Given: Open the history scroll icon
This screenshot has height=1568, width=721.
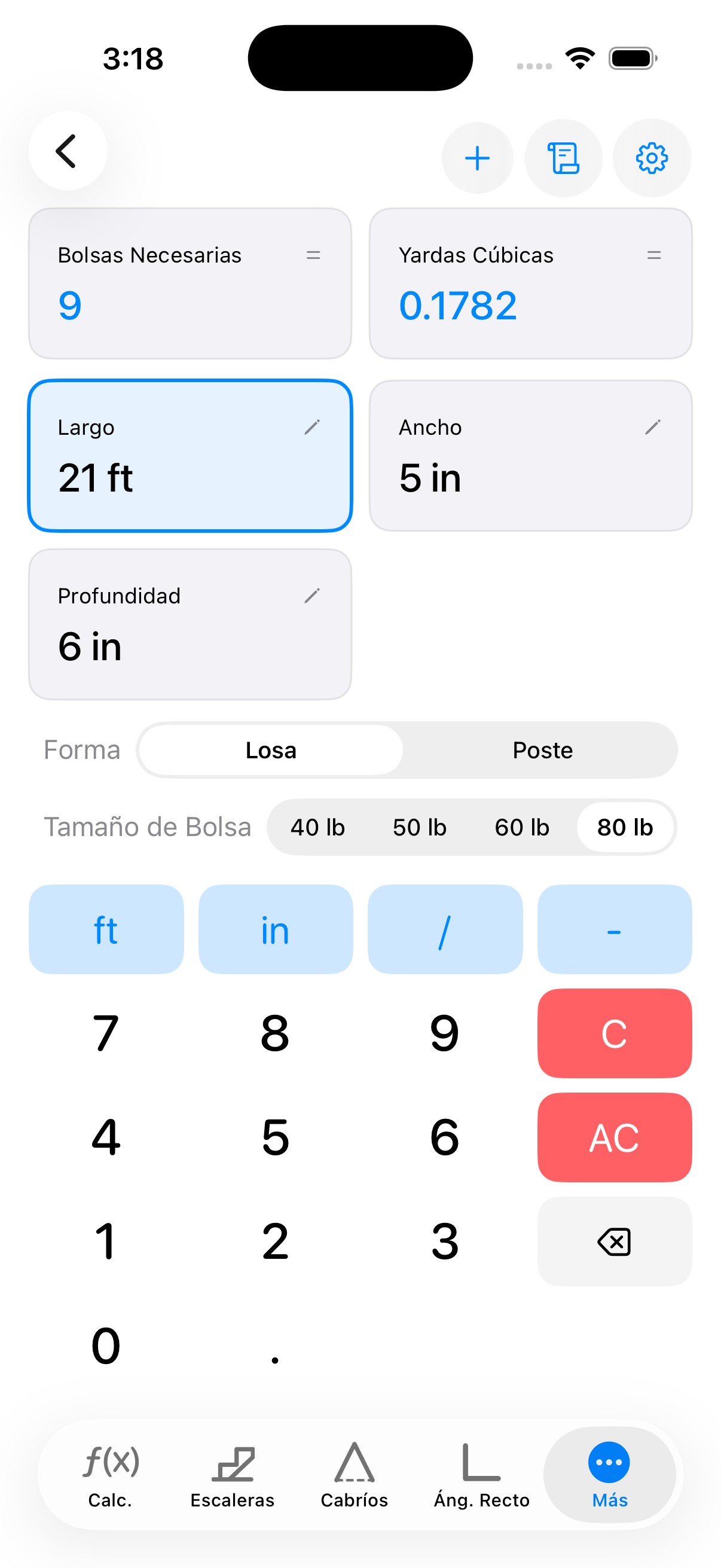Looking at the screenshot, I should pyautogui.click(x=563, y=158).
